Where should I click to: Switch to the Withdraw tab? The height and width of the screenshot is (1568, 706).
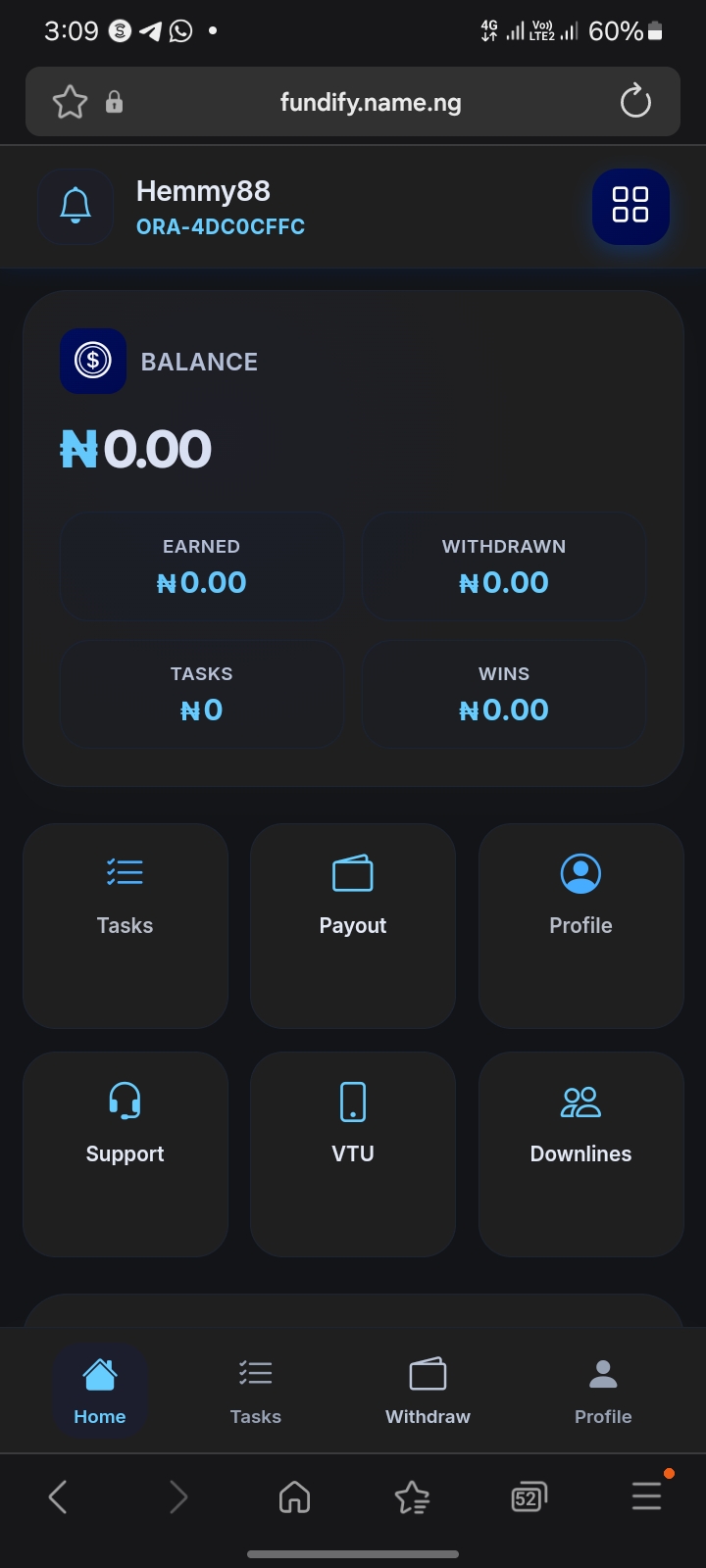[x=428, y=1392]
